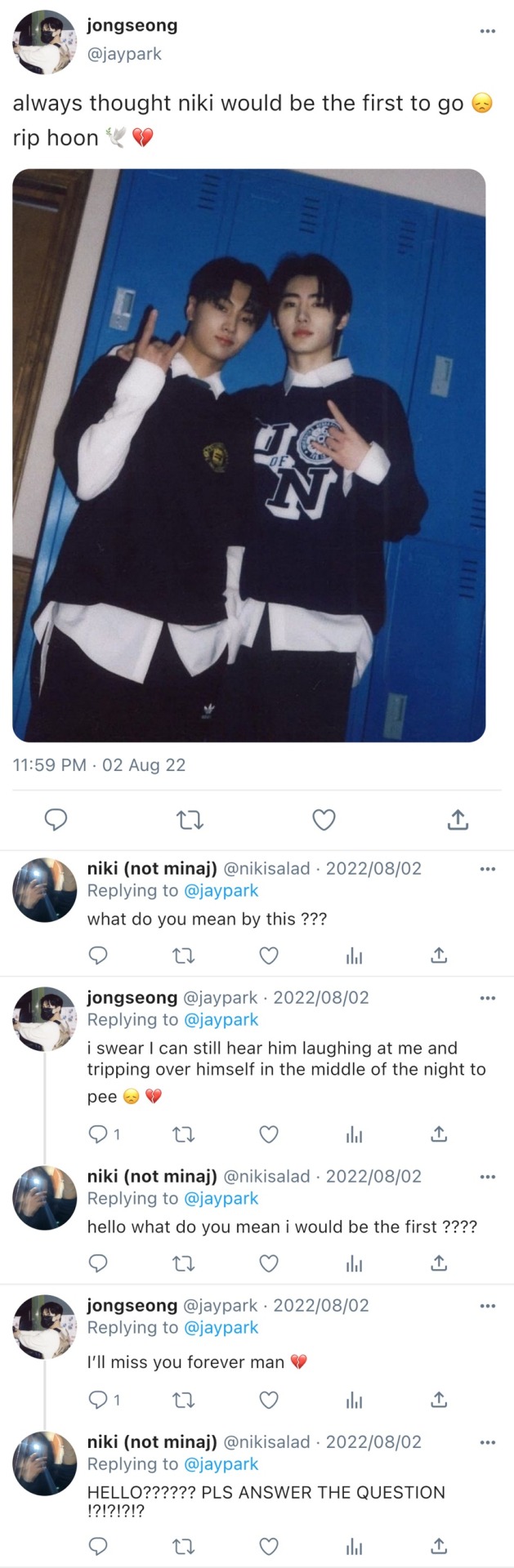Screen dimensions: 514x1568
Task: Like the "rip hoon" tweet
Action: (324, 819)
